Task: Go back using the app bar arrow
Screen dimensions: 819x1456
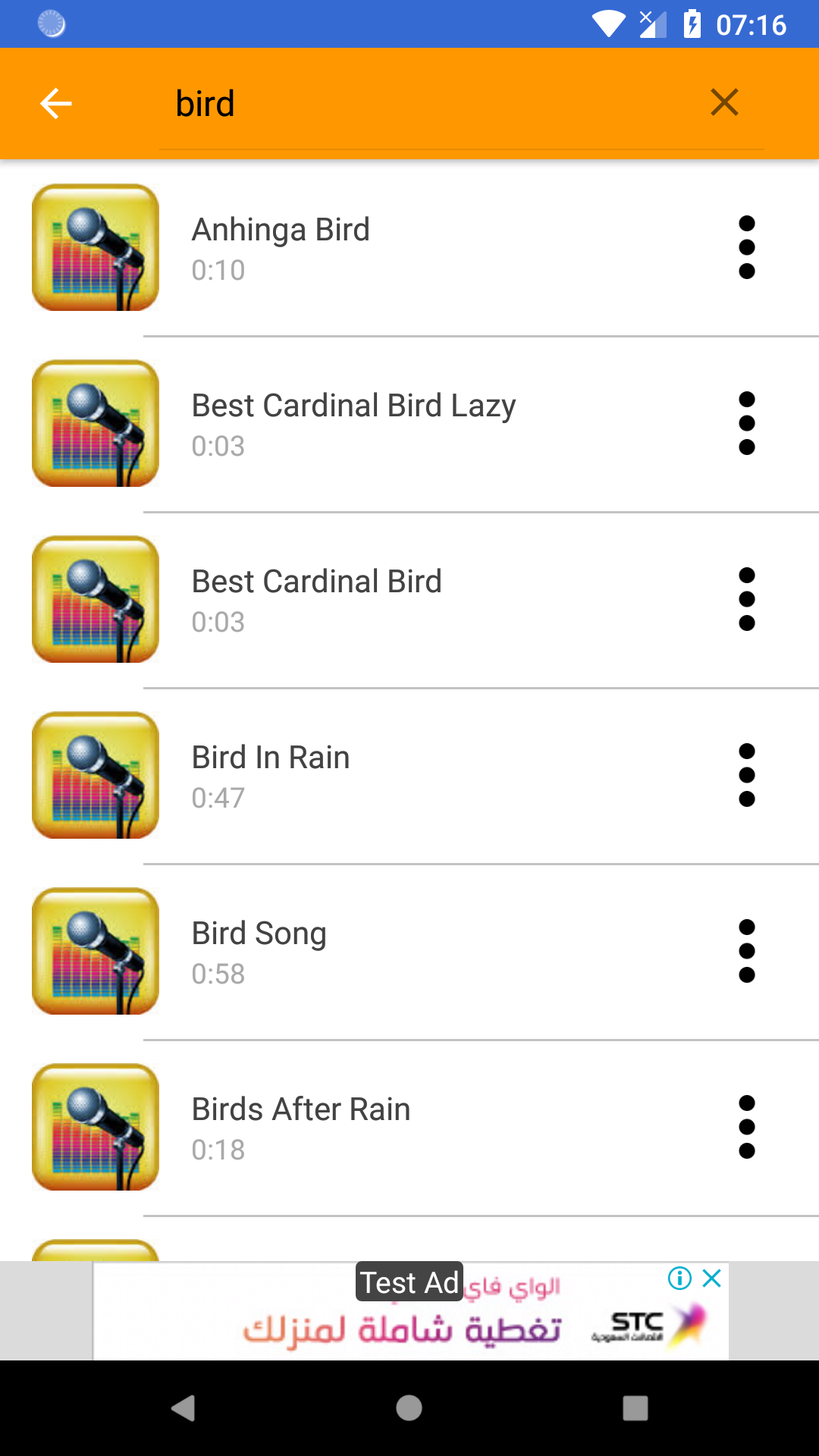Action: click(56, 104)
